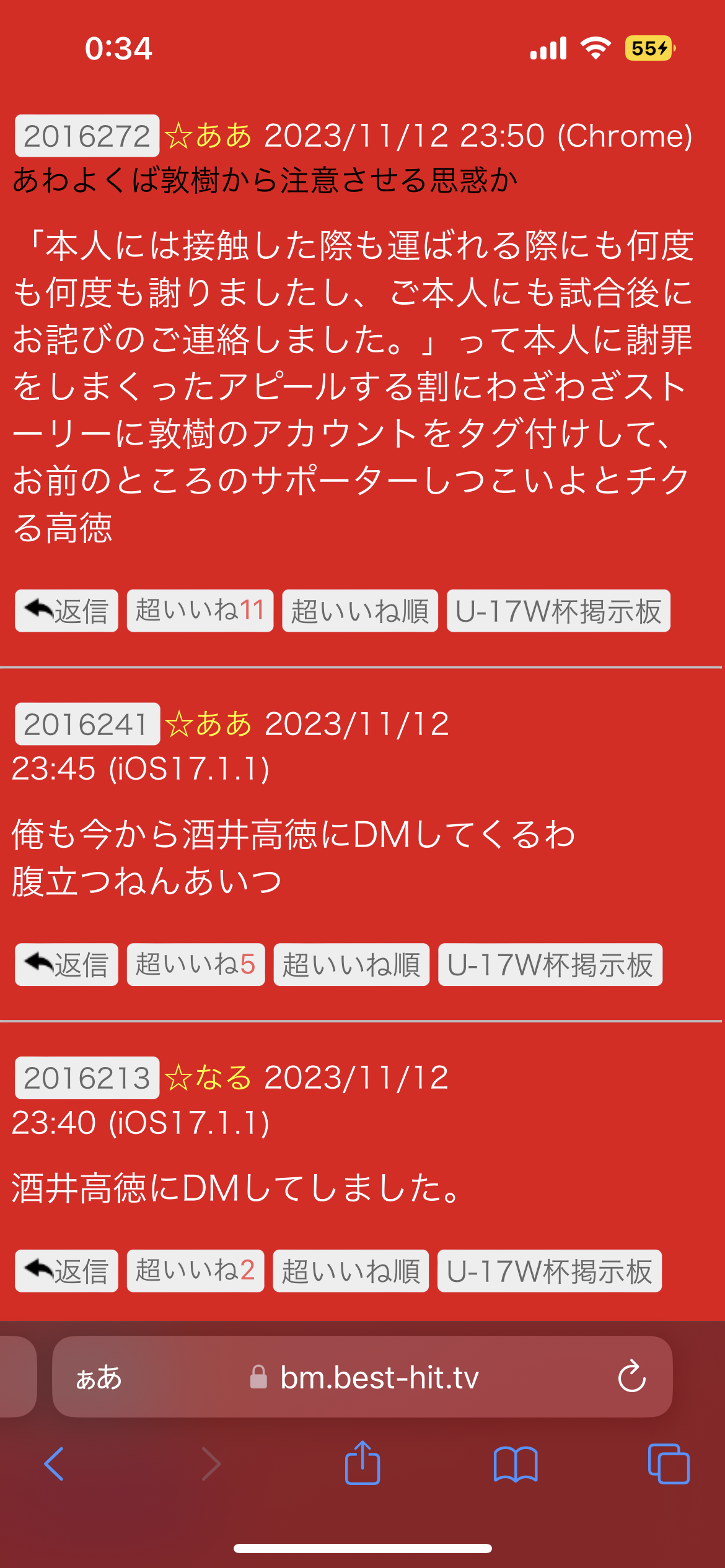The width and height of the screenshot is (725, 1568).
Task: Sort by 超いいね順 under post 2016241
Action: click(351, 964)
